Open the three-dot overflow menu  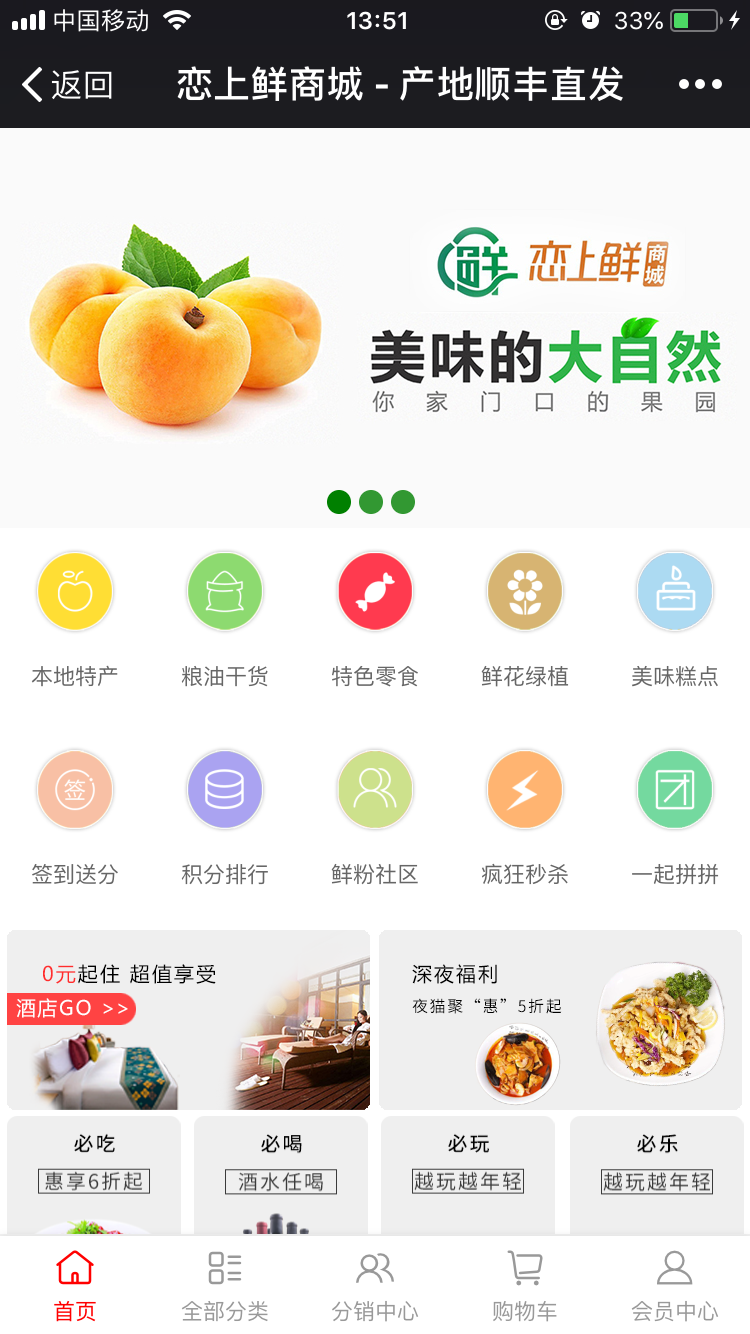point(700,85)
